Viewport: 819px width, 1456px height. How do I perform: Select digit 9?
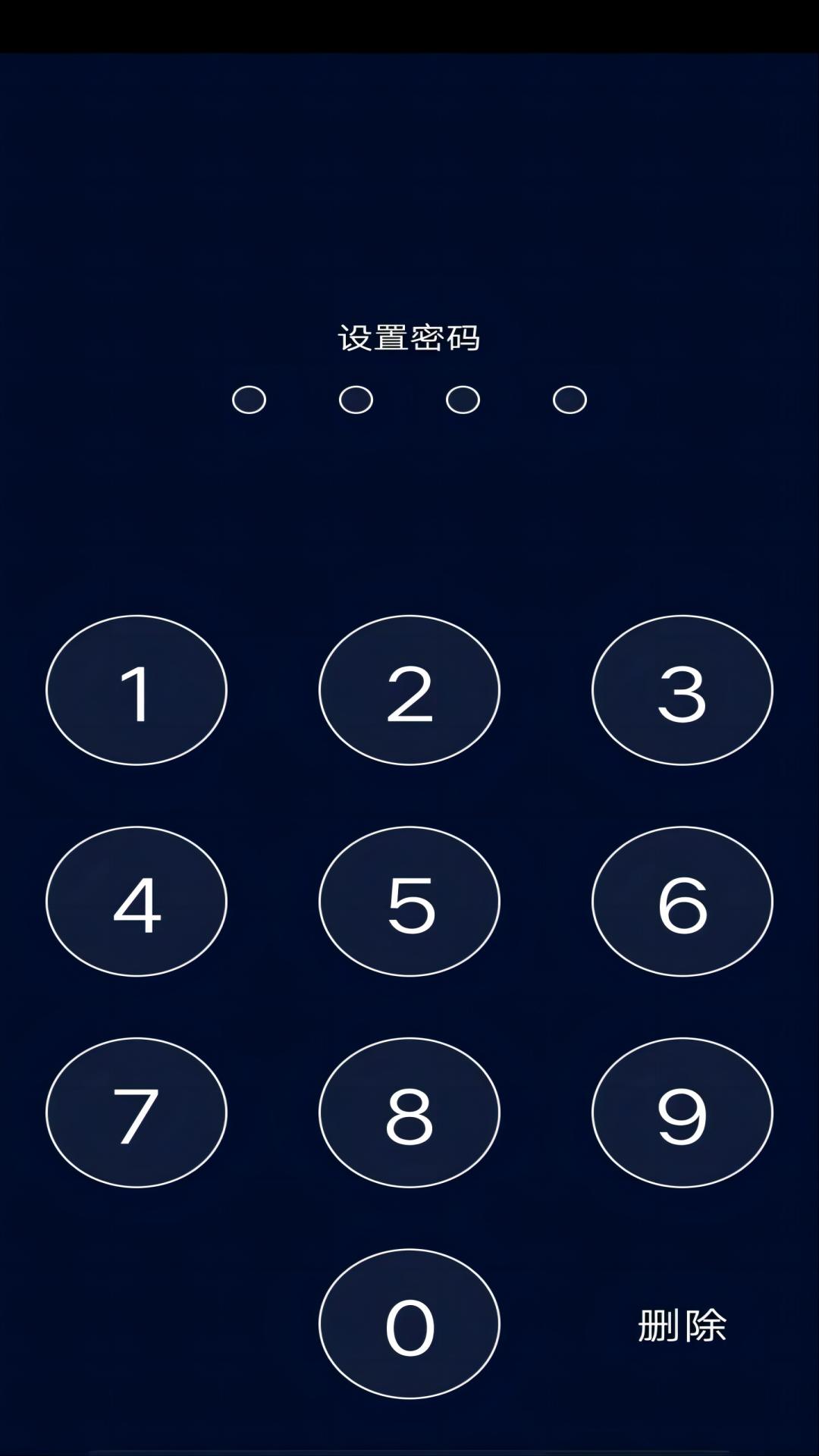click(x=682, y=1112)
